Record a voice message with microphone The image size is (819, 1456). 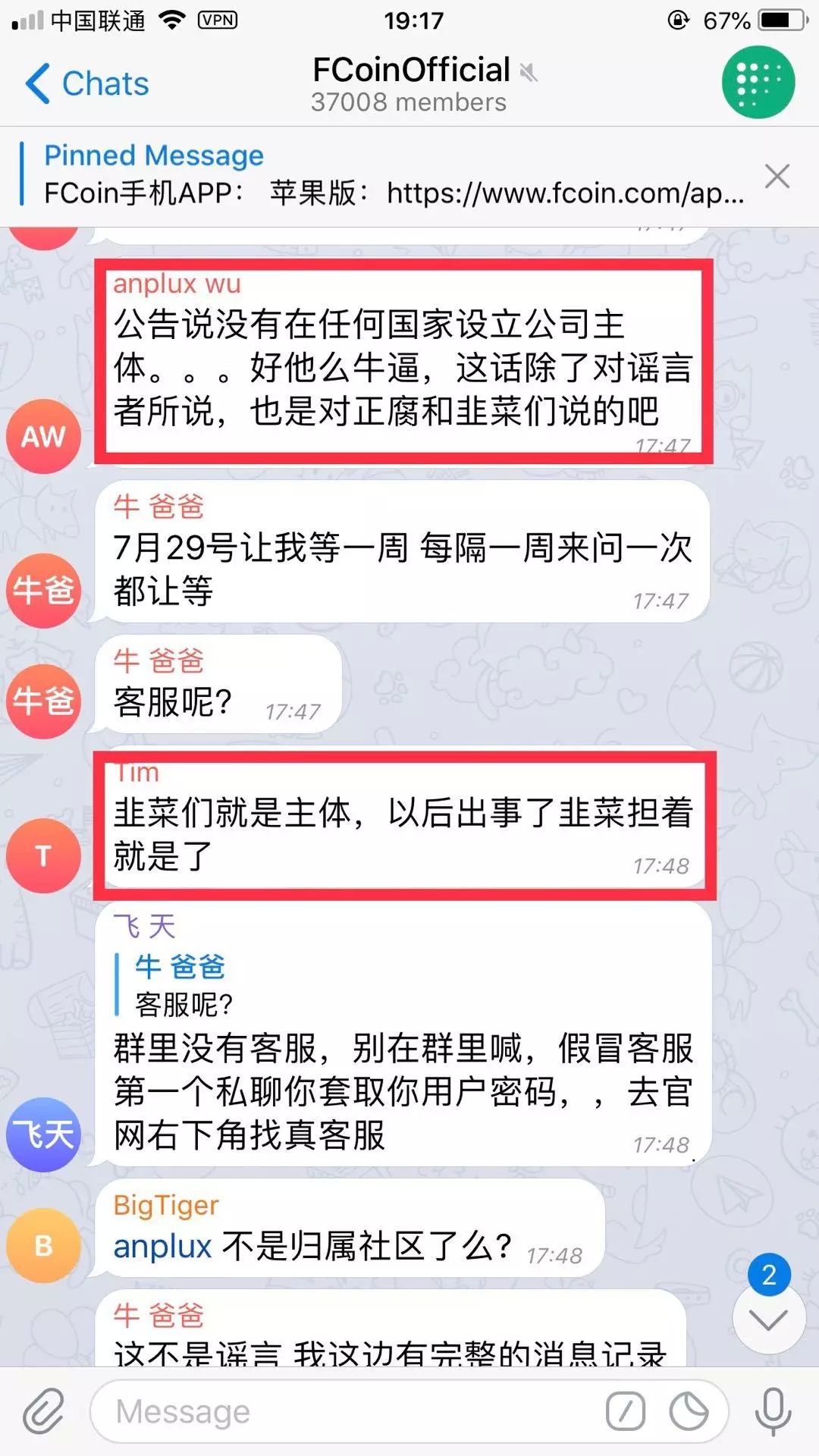click(773, 1412)
